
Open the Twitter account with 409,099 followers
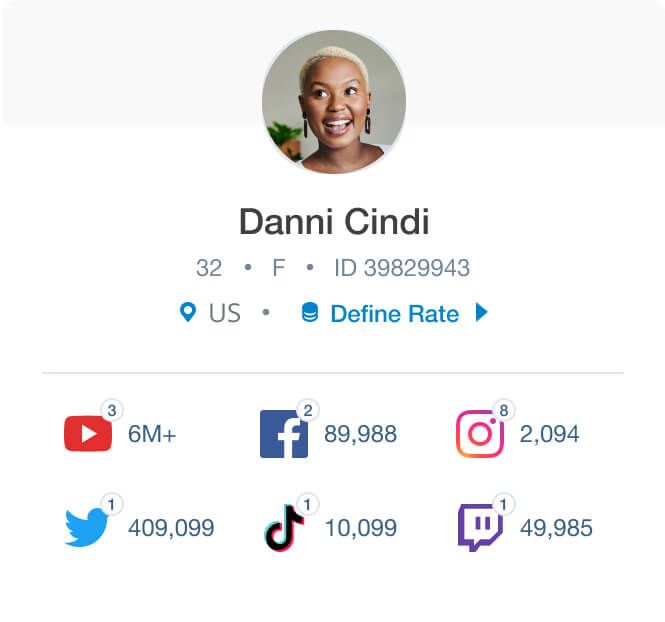click(88, 528)
